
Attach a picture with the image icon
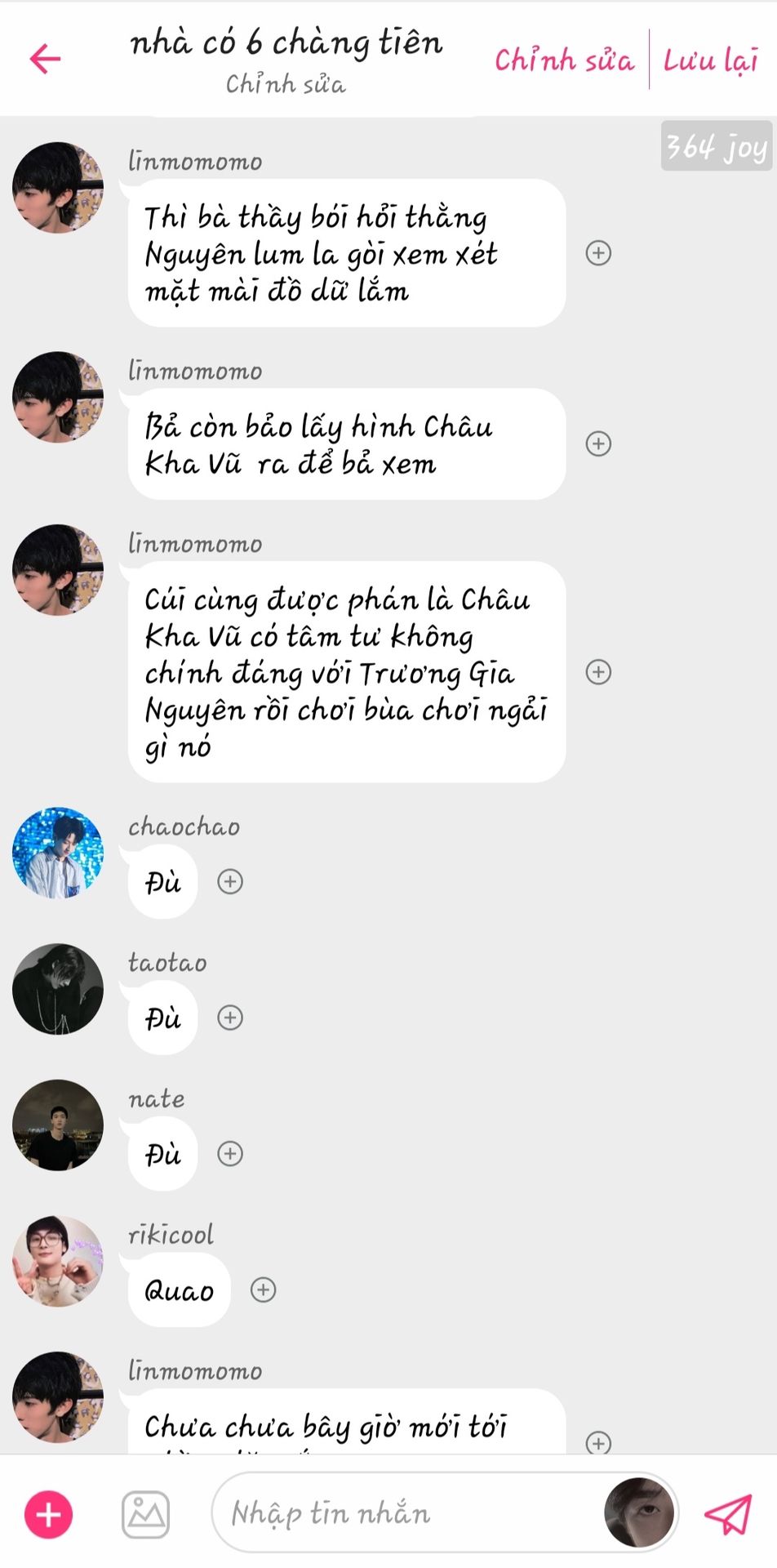click(x=146, y=1514)
